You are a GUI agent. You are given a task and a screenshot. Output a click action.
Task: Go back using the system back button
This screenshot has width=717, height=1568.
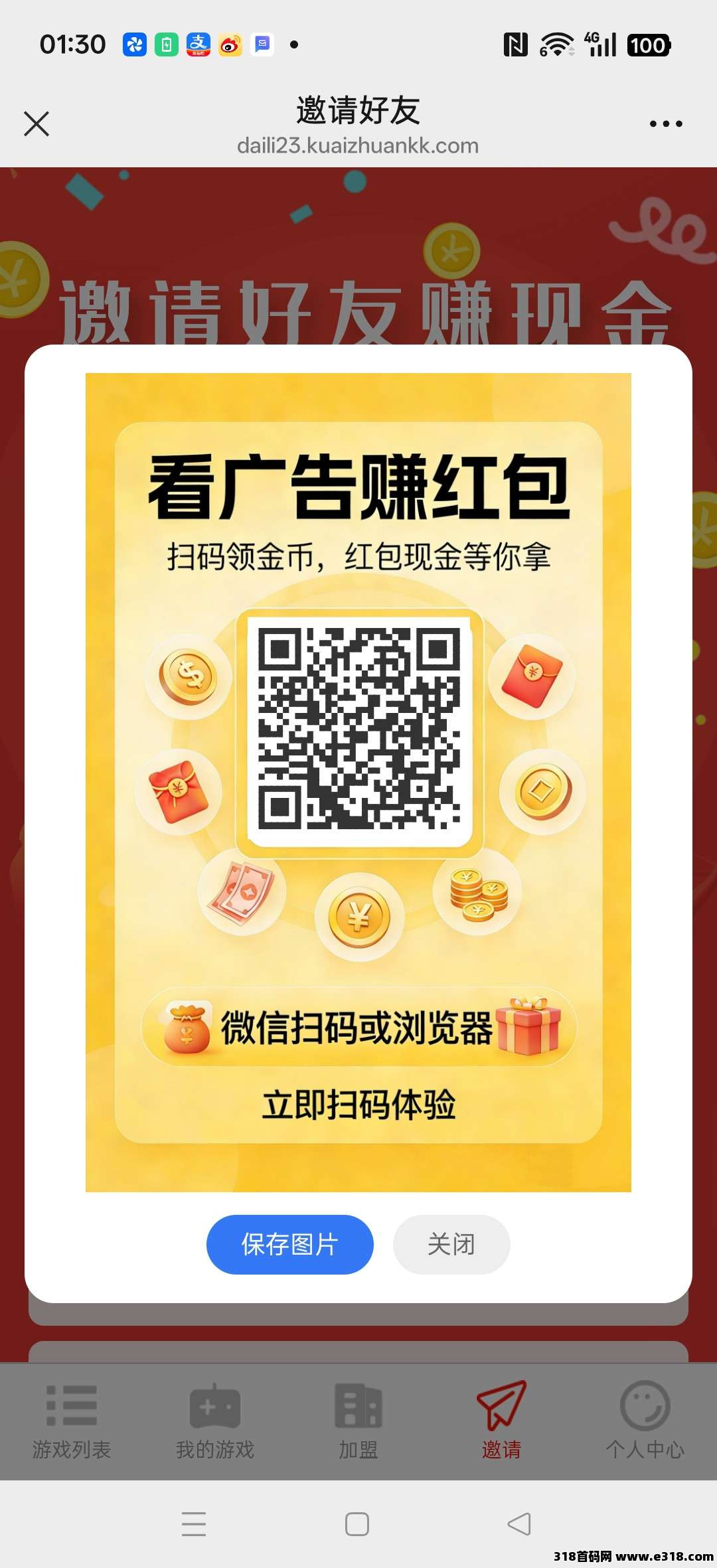pos(519,1524)
